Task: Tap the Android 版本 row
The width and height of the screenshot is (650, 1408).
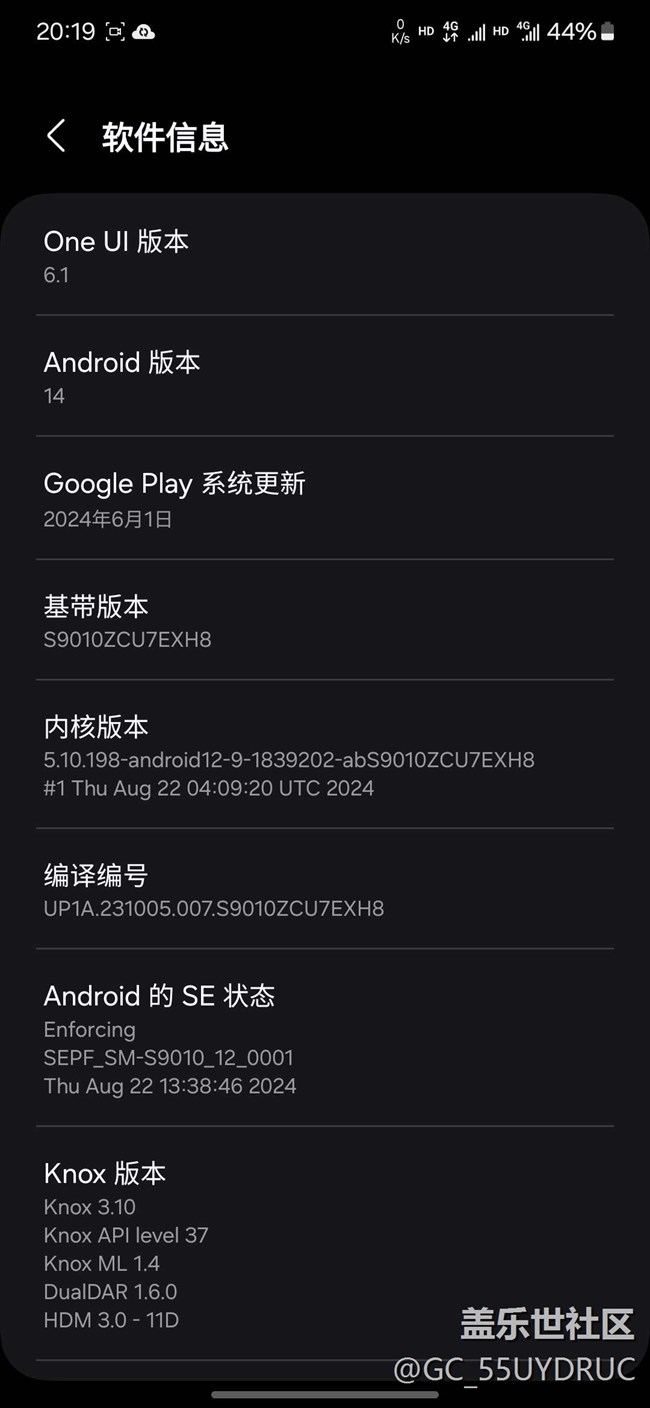Action: [324, 376]
